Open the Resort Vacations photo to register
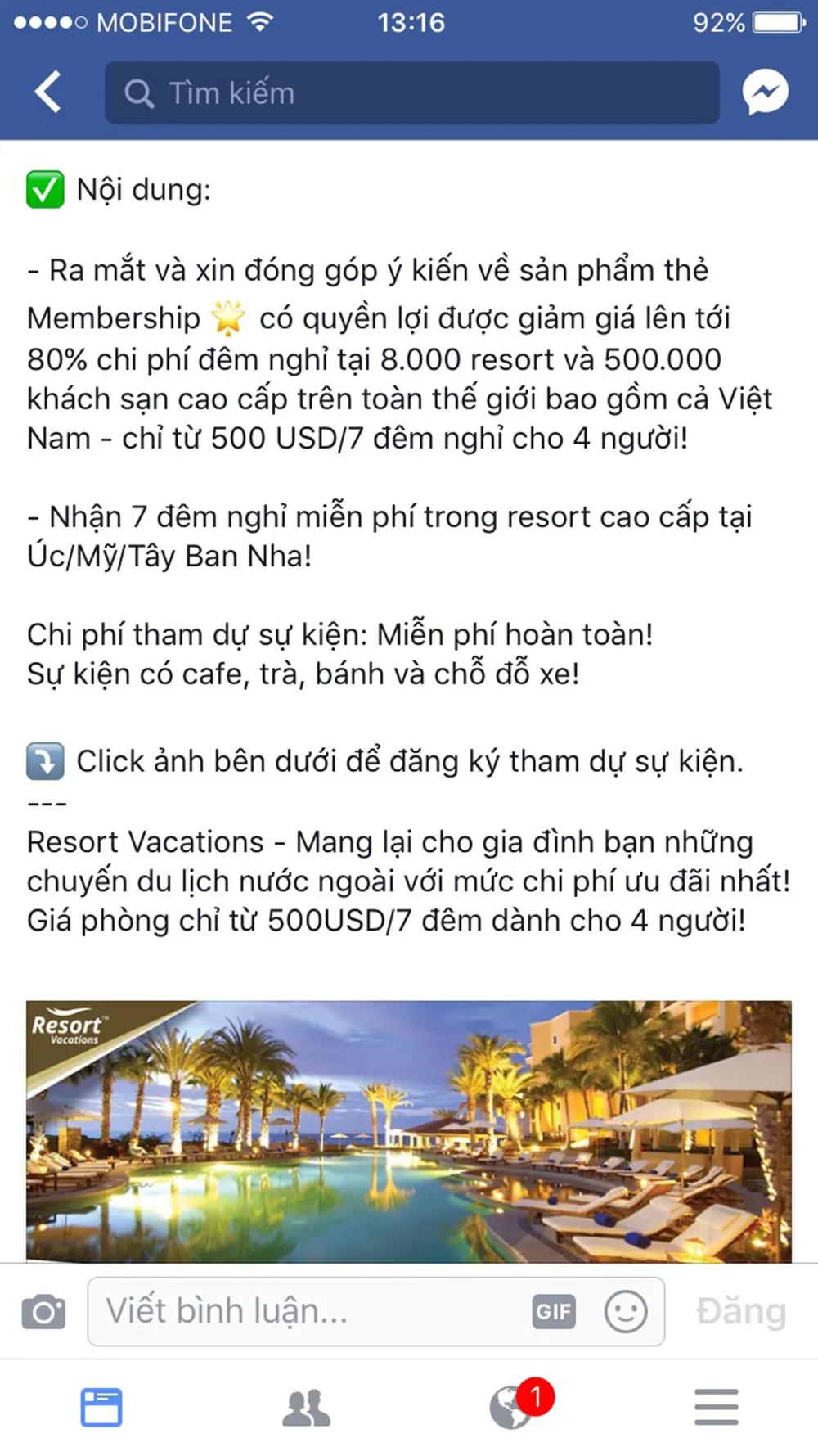This screenshot has height=1456, width=818. (x=408, y=1131)
